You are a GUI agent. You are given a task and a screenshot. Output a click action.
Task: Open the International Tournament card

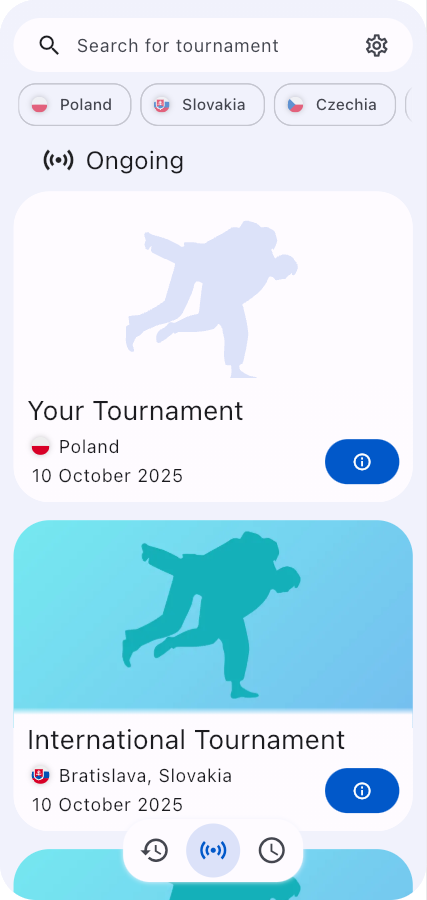[213, 676]
